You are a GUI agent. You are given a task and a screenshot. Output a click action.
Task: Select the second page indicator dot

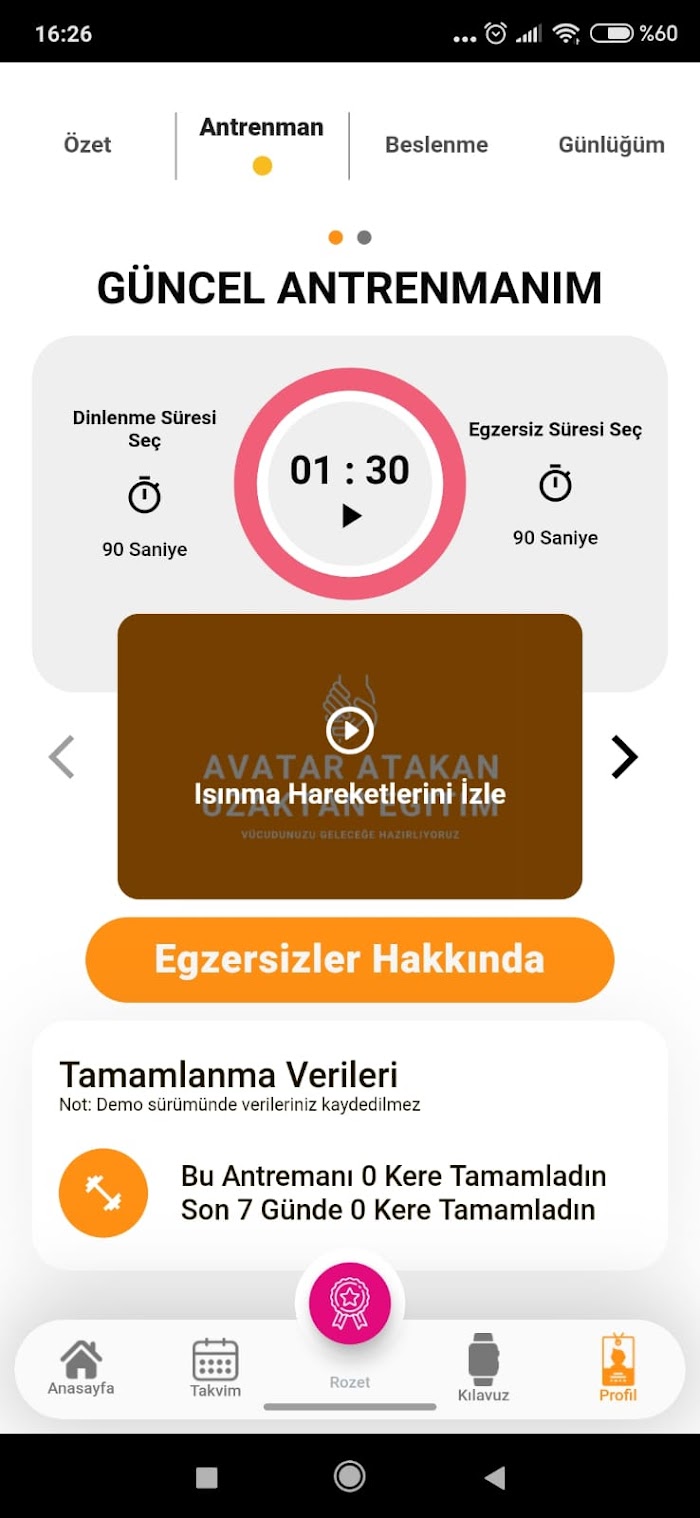(x=364, y=237)
